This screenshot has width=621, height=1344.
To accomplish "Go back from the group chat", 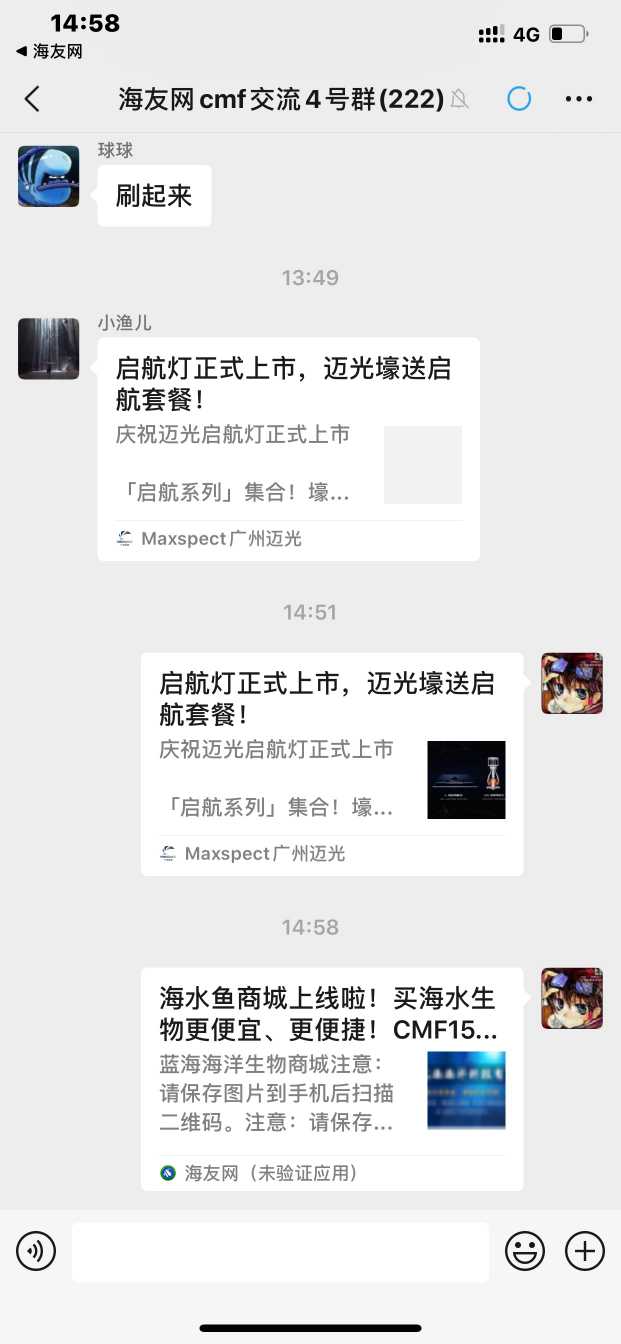I will [32, 98].
